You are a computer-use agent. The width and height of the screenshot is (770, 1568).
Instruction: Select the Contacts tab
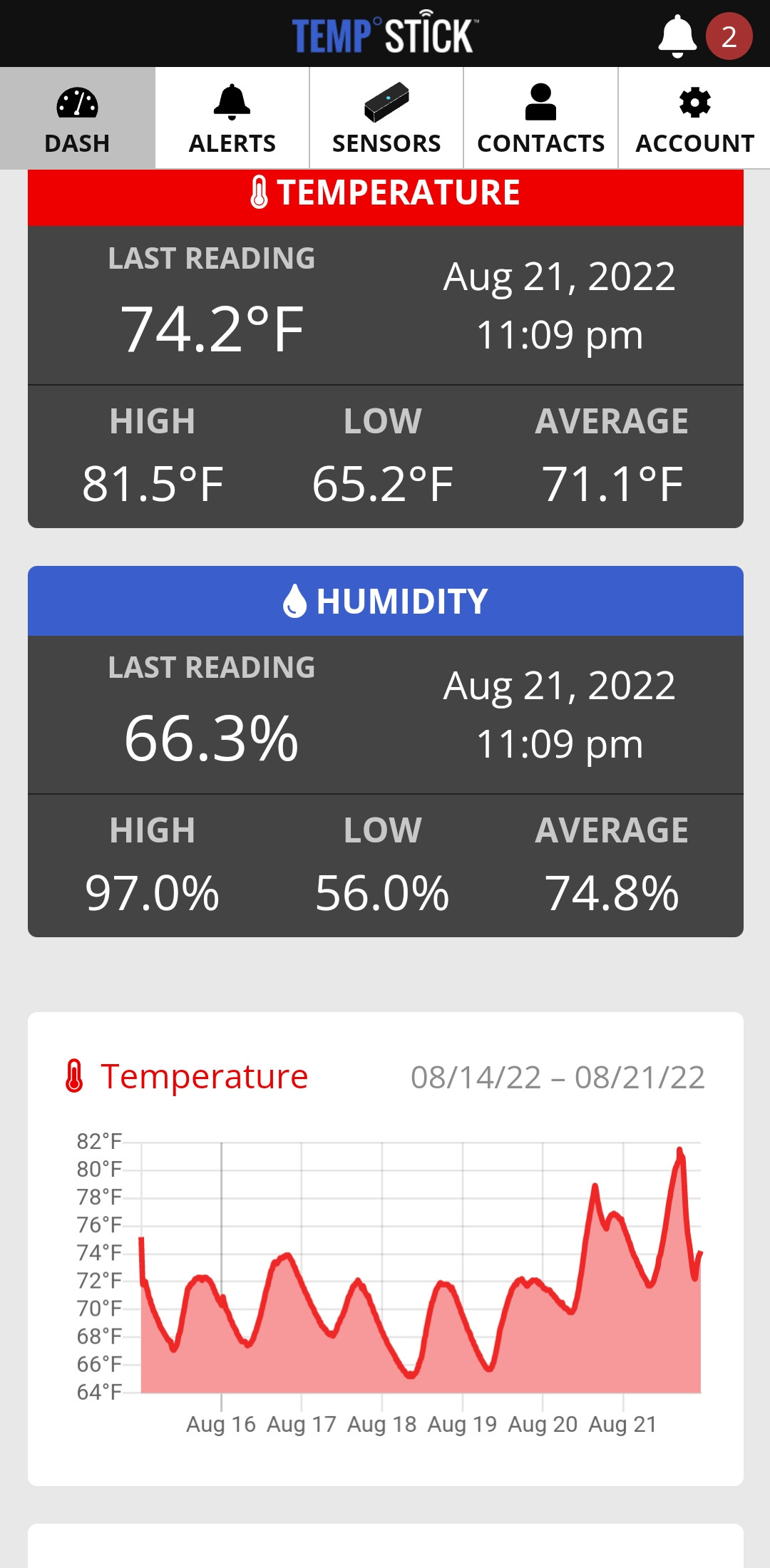click(x=540, y=118)
